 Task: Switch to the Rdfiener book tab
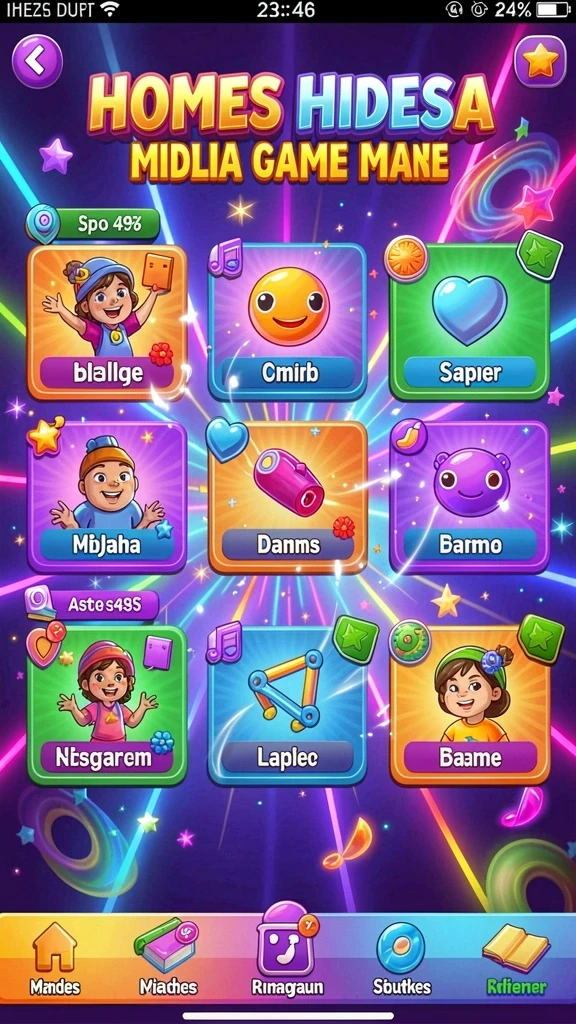coord(516,959)
